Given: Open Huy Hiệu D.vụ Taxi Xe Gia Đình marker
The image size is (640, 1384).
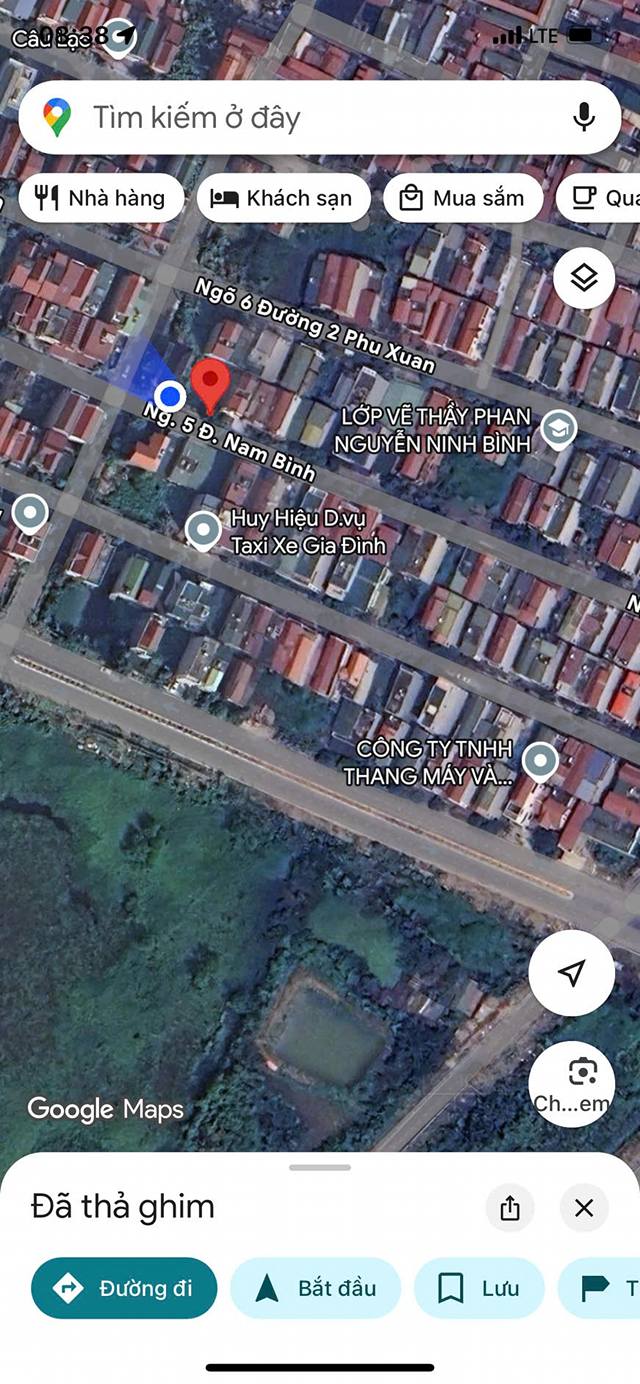Looking at the screenshot, I should (x=203, y=529).
